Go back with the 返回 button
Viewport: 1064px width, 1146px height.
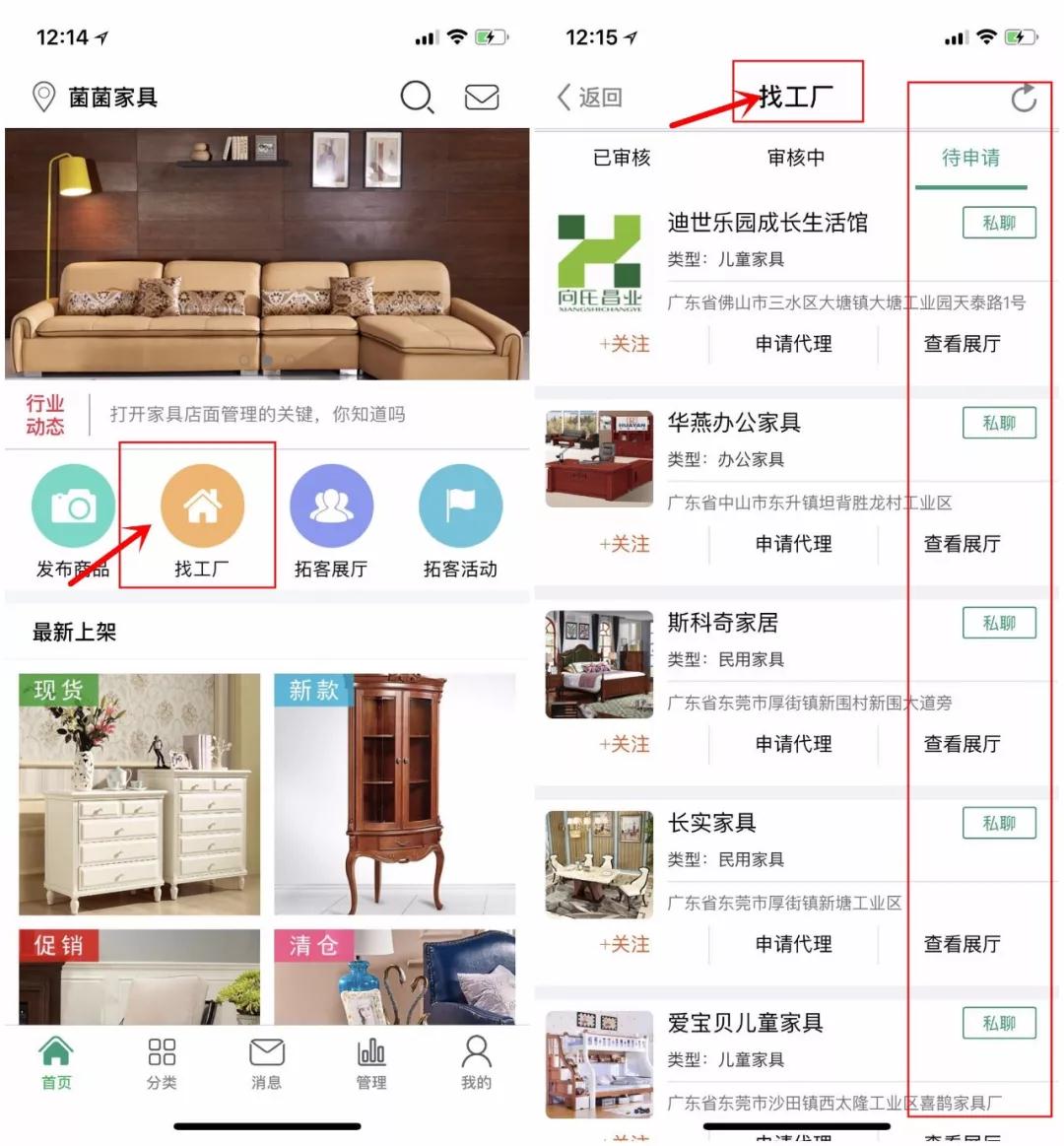click(590, 97)
